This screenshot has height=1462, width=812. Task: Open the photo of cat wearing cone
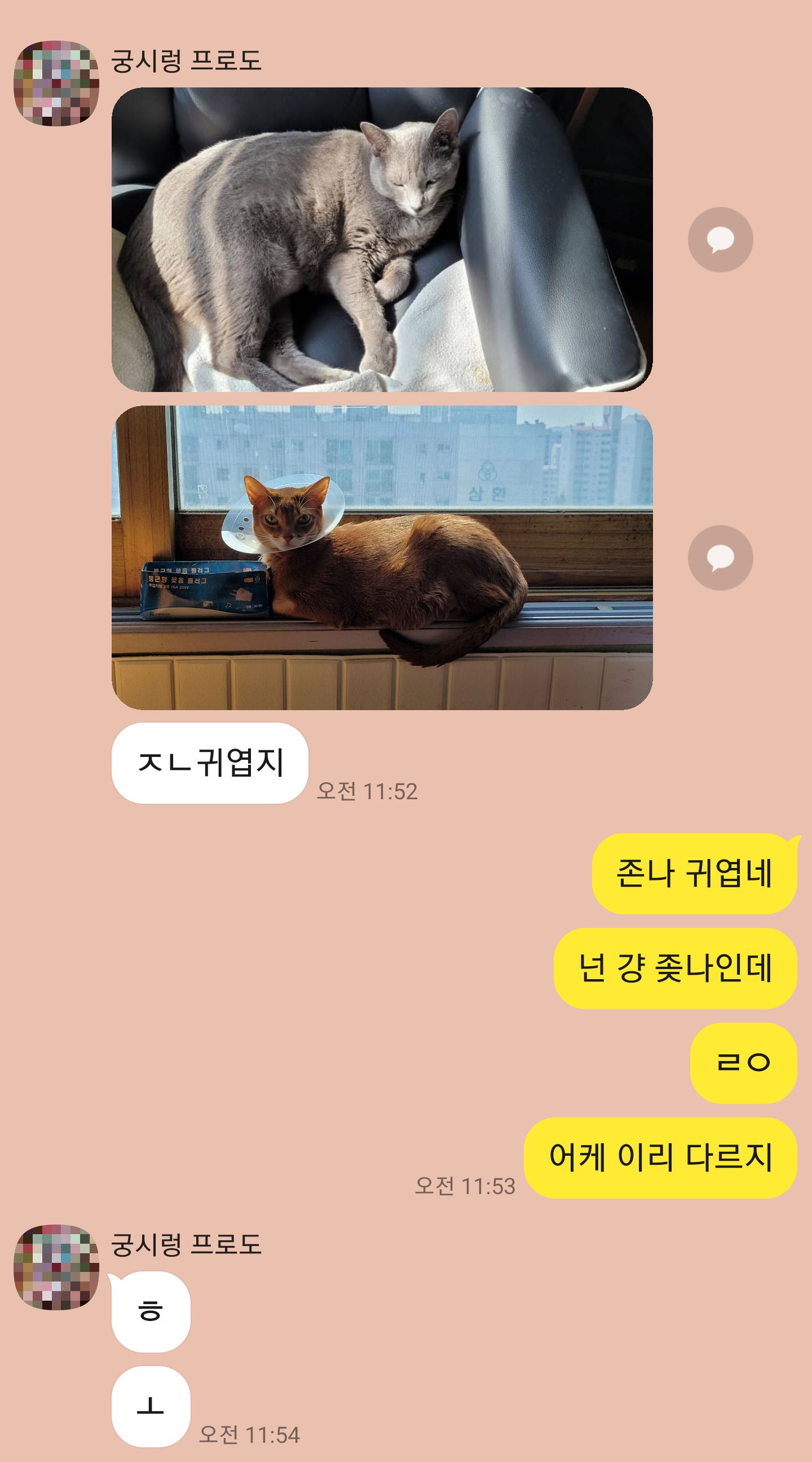(382, 557)
